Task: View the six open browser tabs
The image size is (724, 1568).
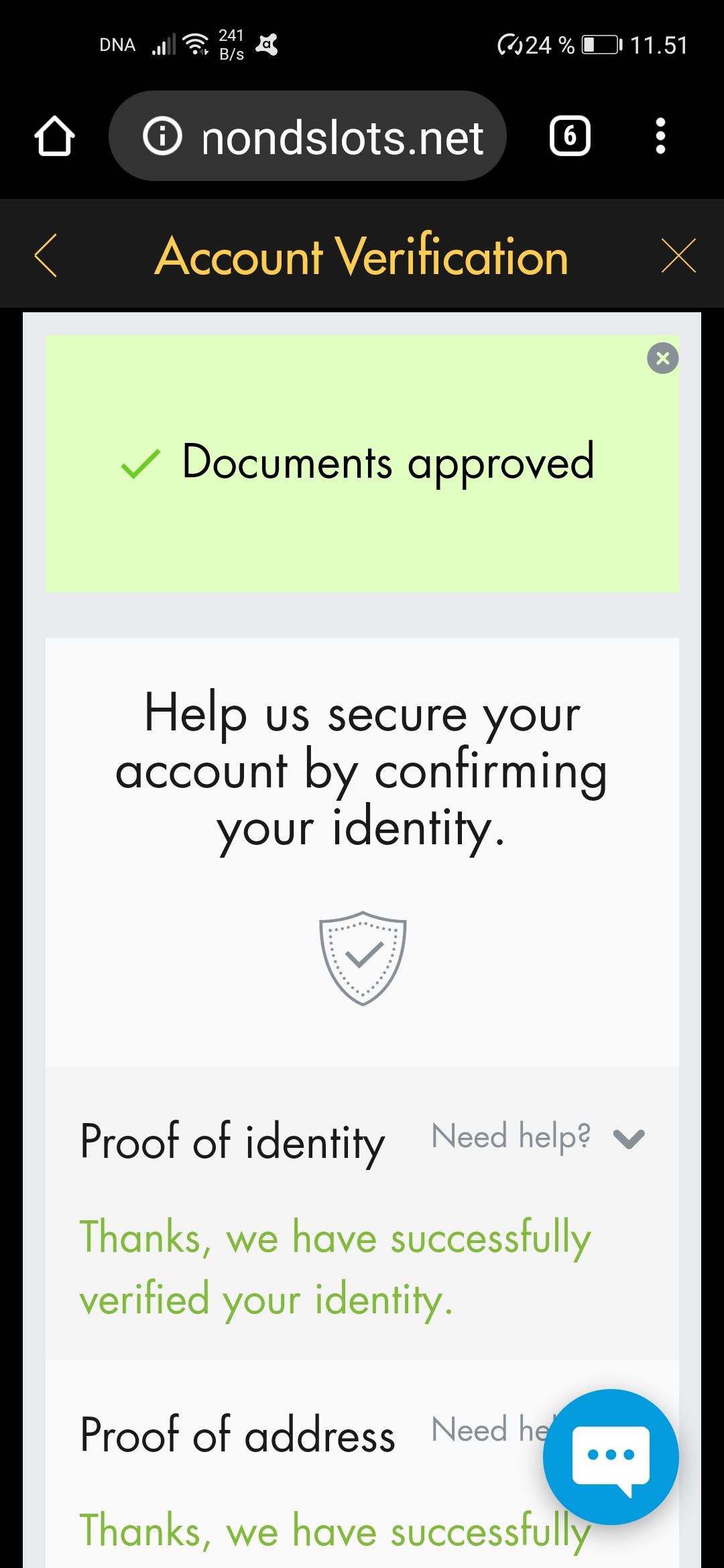Action: (570, 137)
